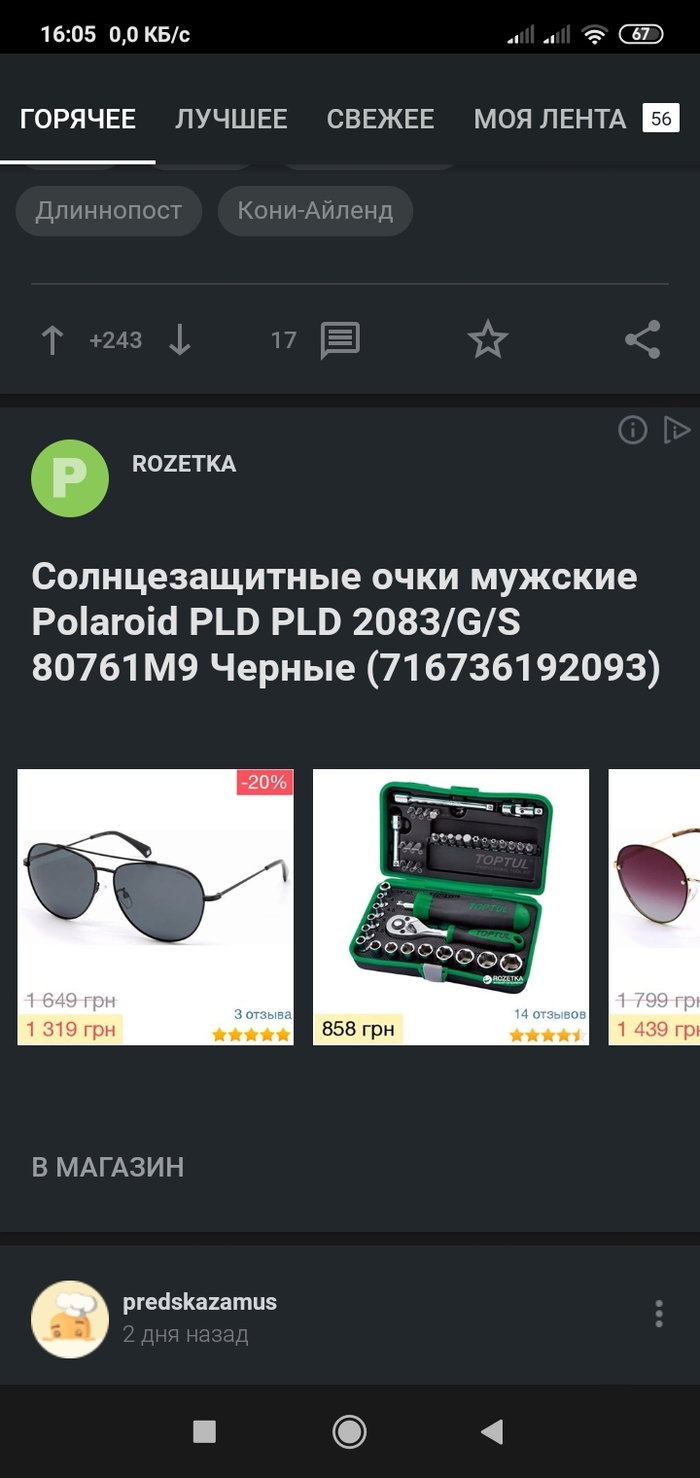The height and width of the screenshot is (1478, 700).
Task: Open the Polaroid sunglasses product for 1 319 грн
Action: point(156,906)
